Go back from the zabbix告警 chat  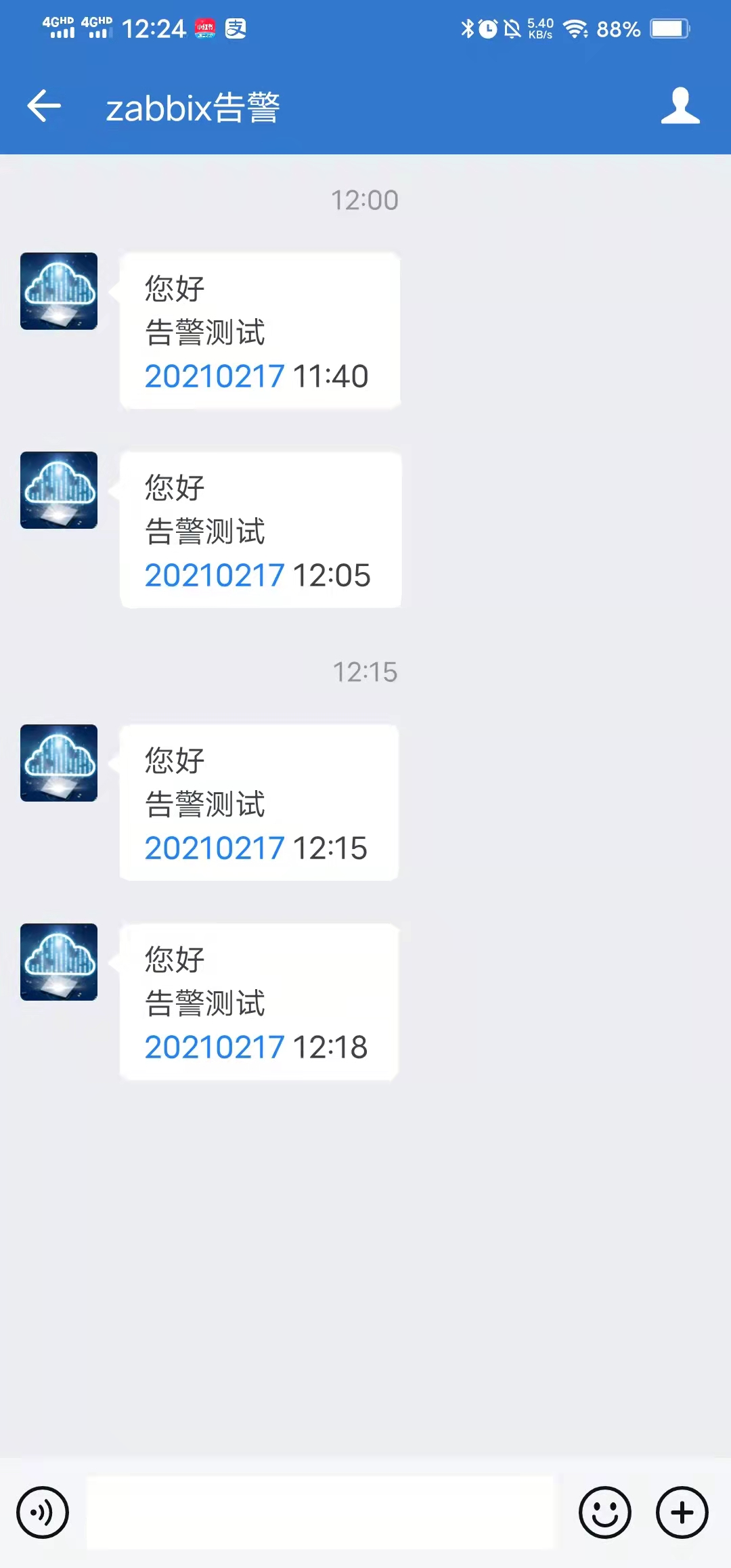pos(45,106)
